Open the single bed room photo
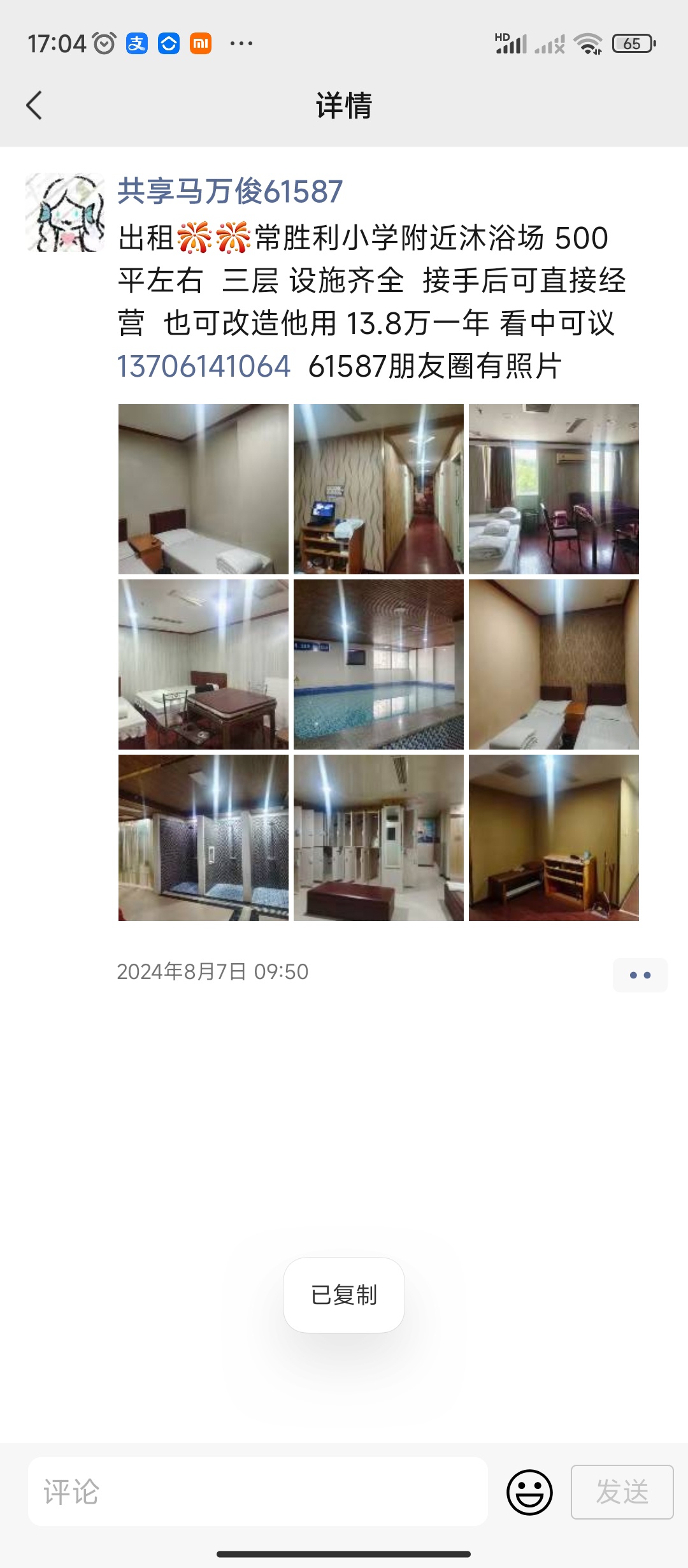Image resolution: width=688 pixels, height=1568 pixels. (203, 489)
